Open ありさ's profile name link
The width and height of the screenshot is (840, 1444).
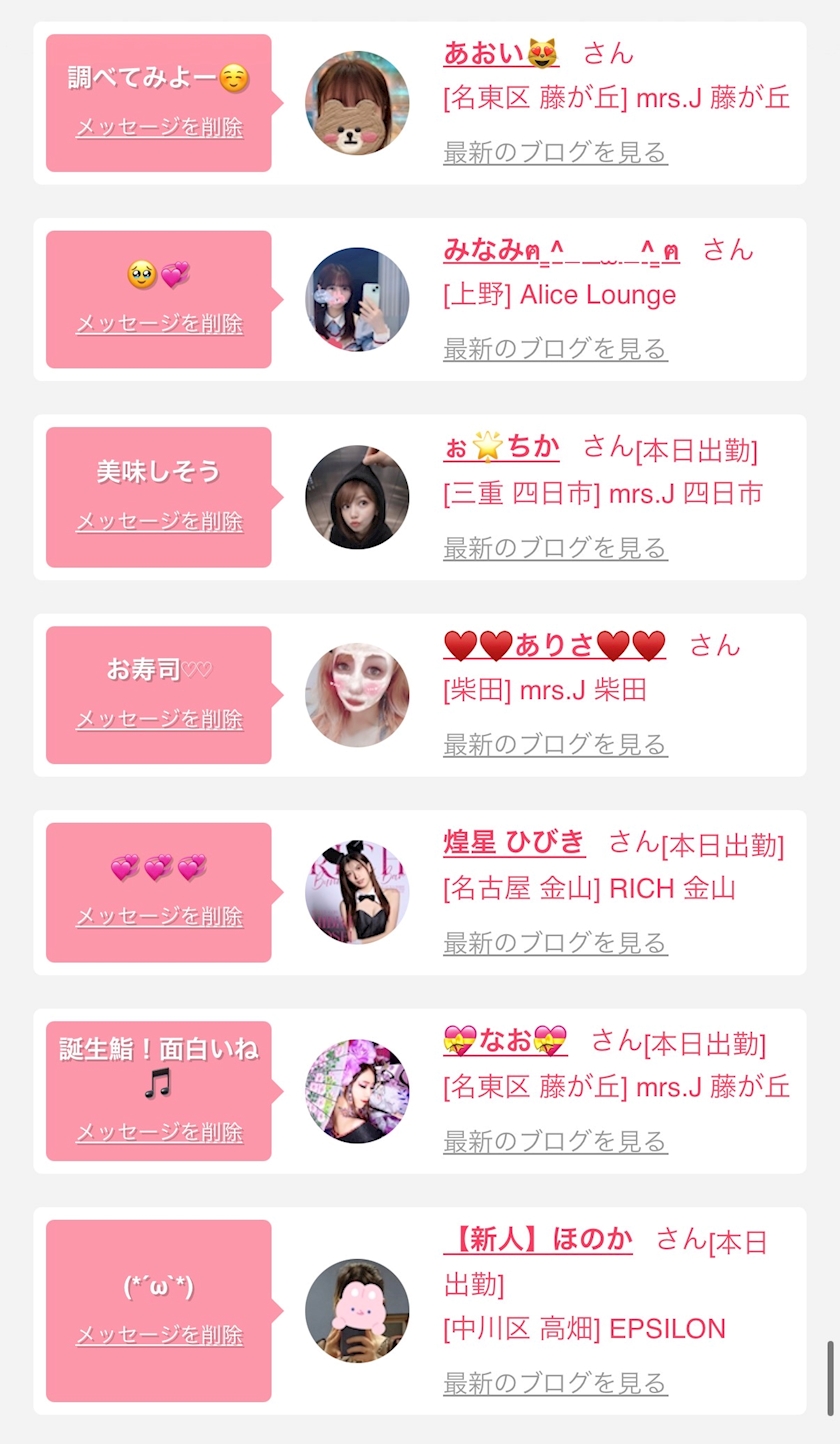pos(554,646)
